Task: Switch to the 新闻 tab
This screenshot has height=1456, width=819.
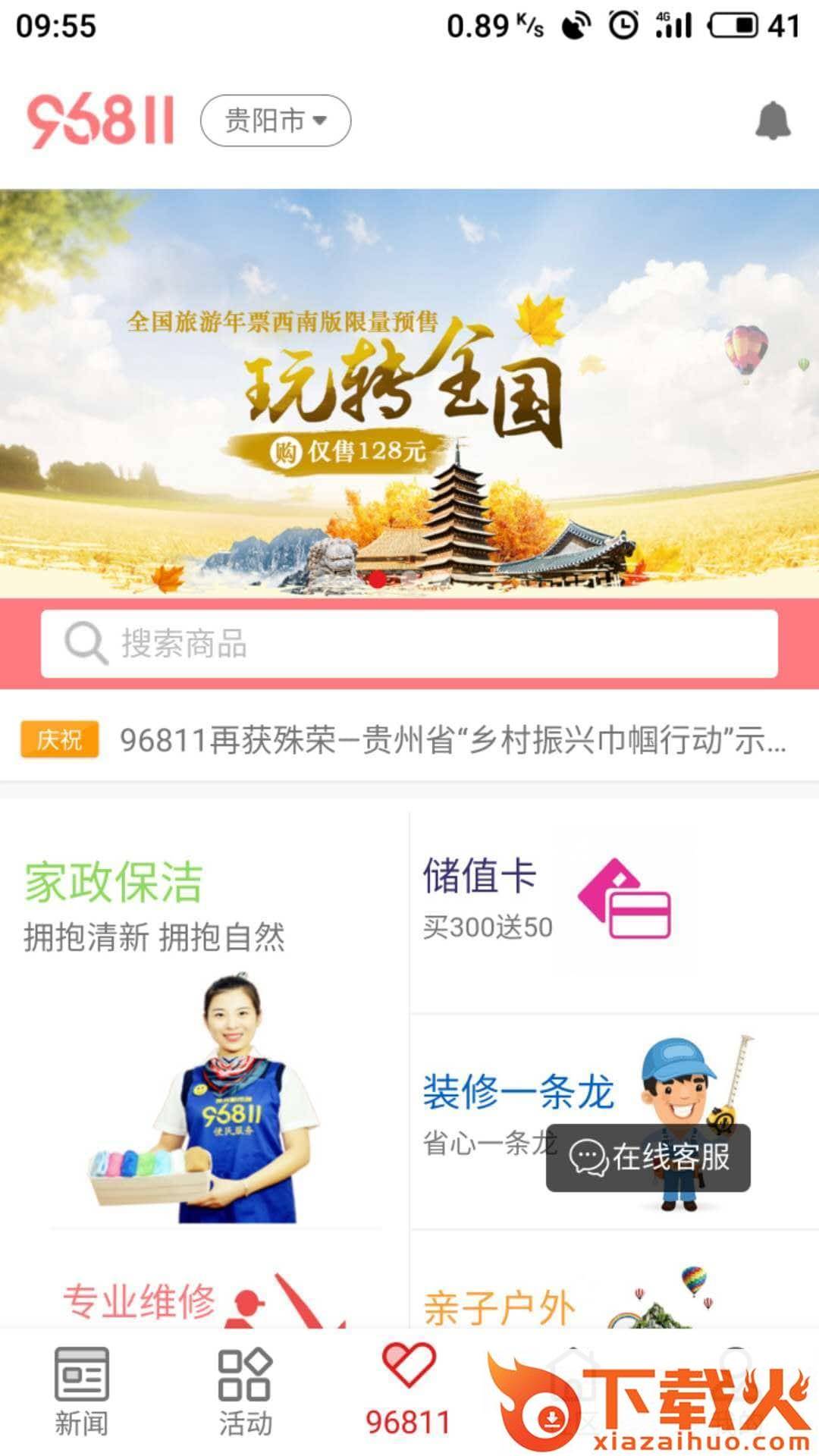Action: click(x=81, y=1392)
